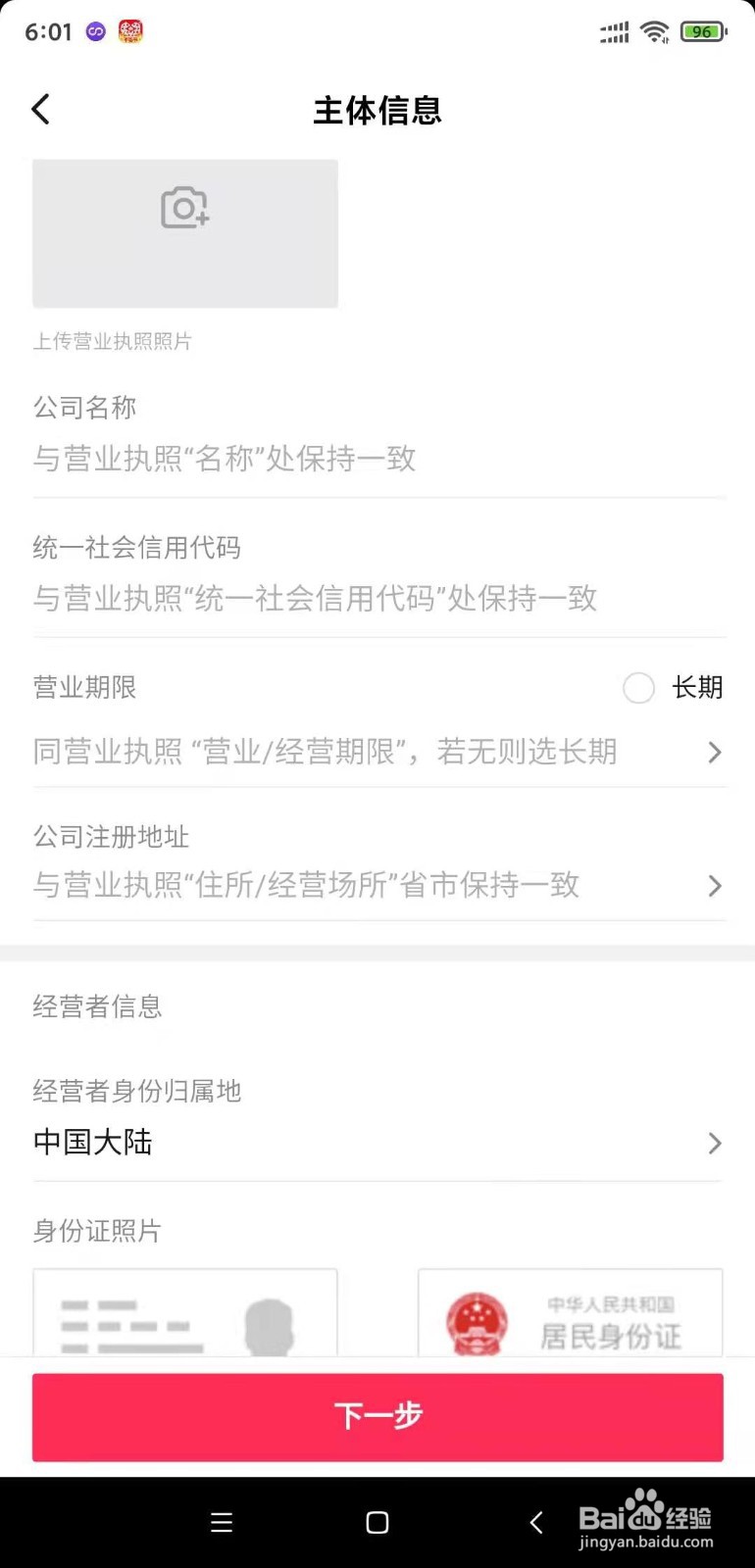Enable 长期 option next to business term
The width and height of the screenshot is (755, 1568).
click(638, 688)
